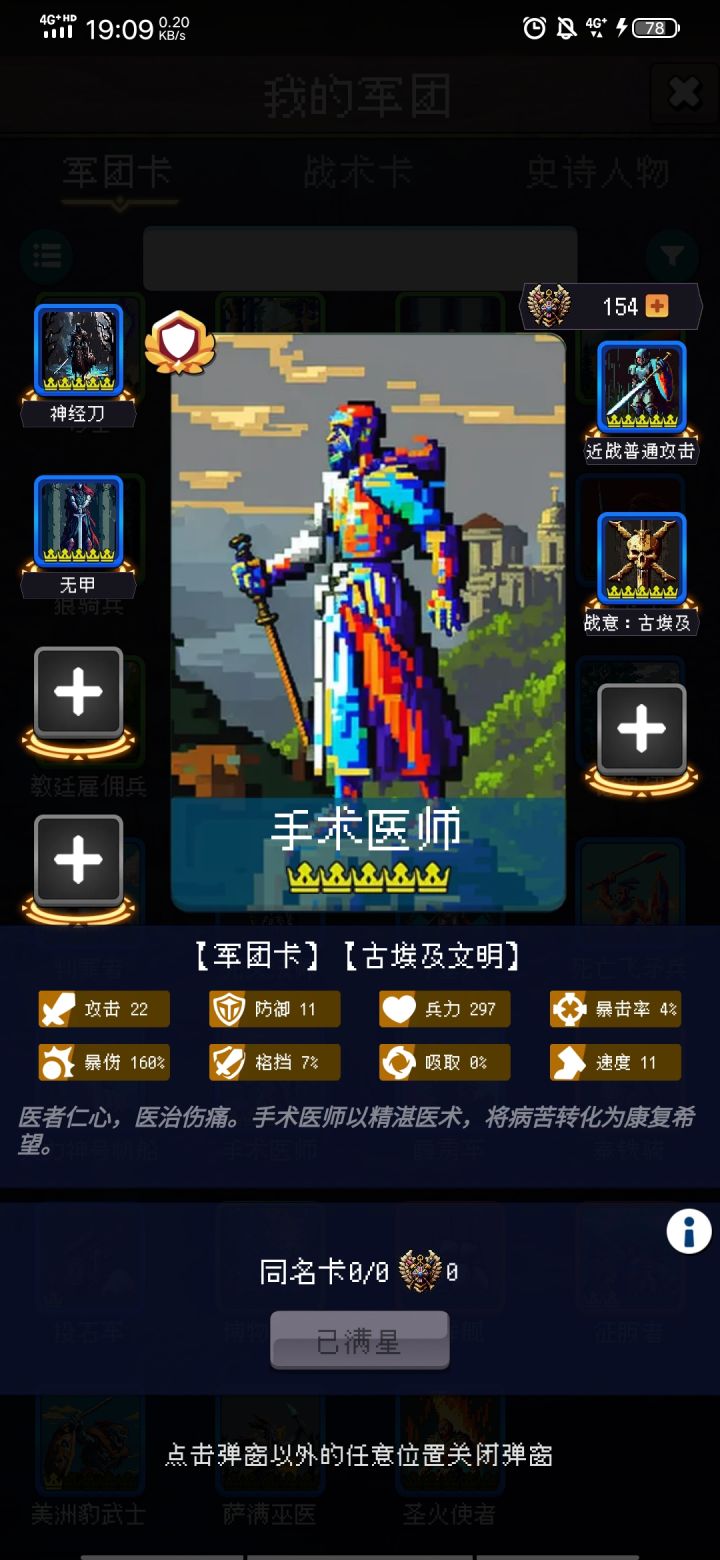Image resolution: width=720 pixels, height=1560 pixels.
Task: Tap the search input field
Action: (x=360, y=258)
